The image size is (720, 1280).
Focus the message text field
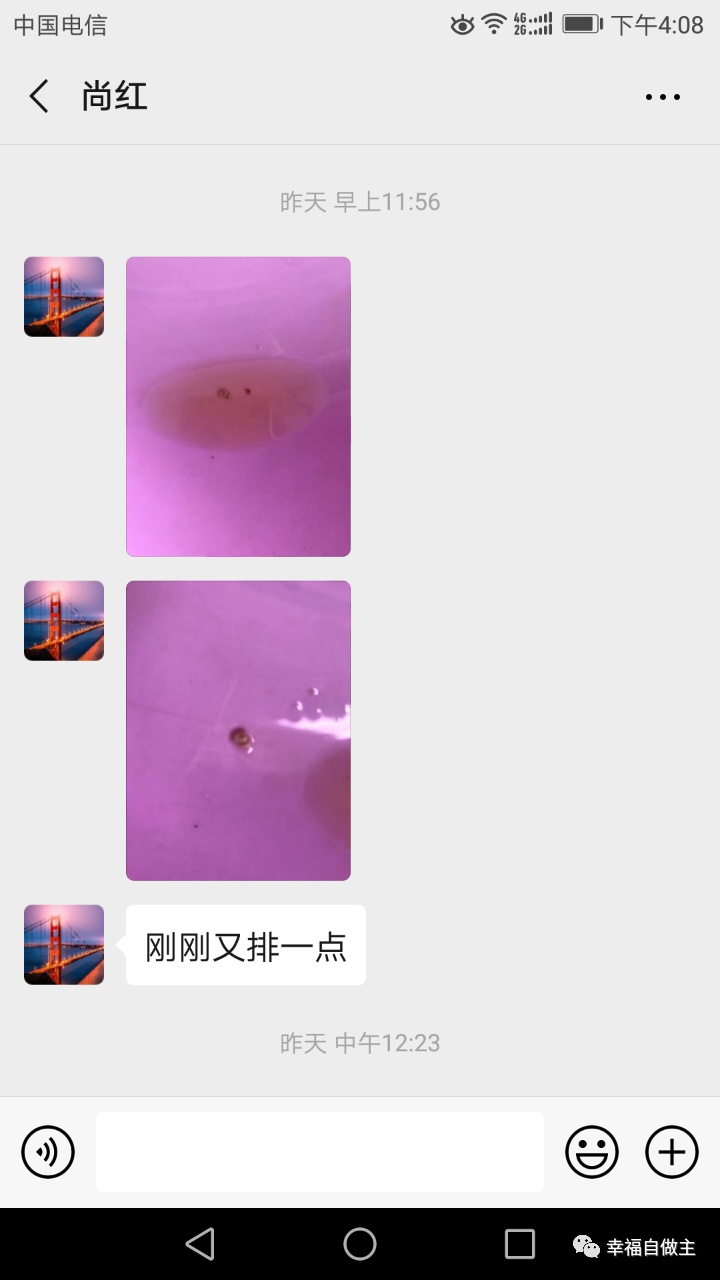point(320,1152)
